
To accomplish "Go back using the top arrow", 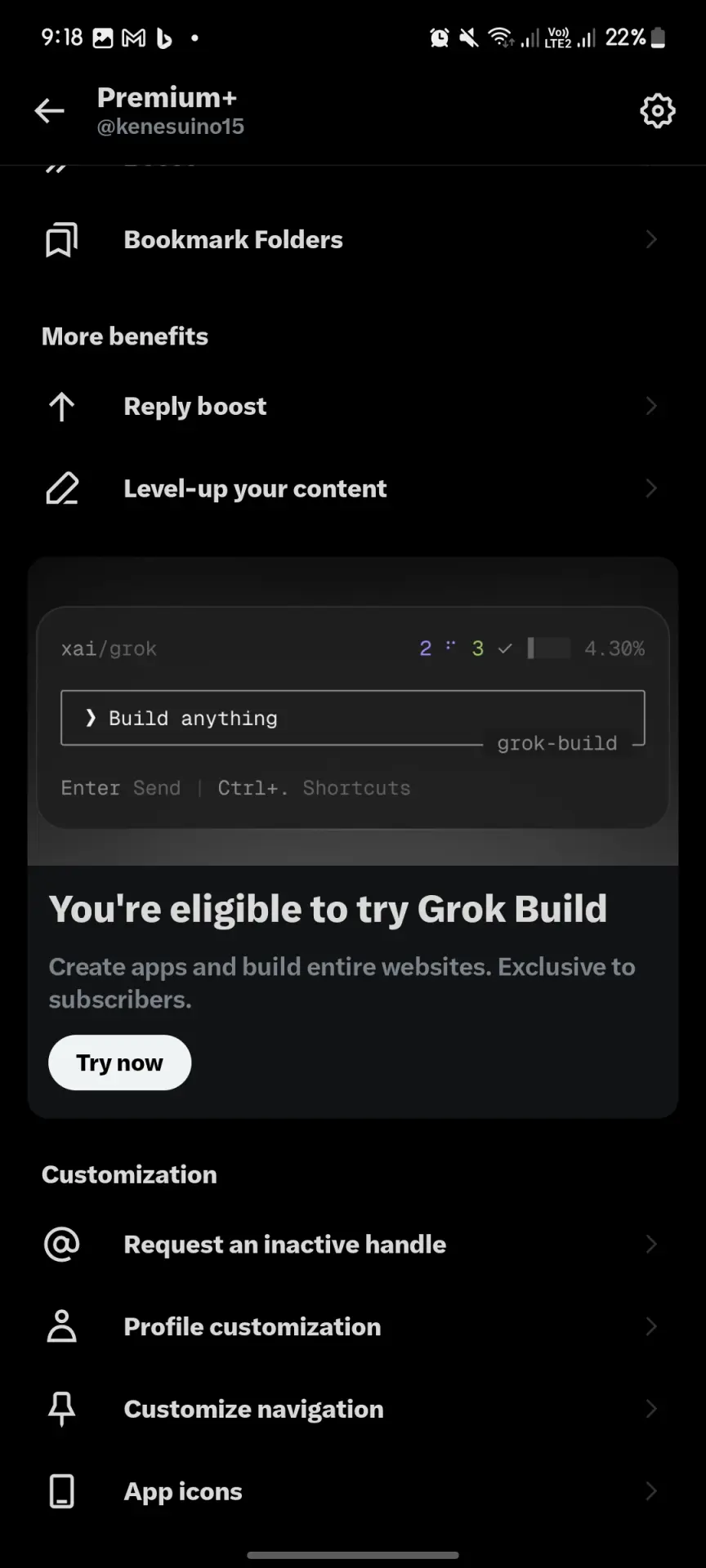I will click(49, 110).
